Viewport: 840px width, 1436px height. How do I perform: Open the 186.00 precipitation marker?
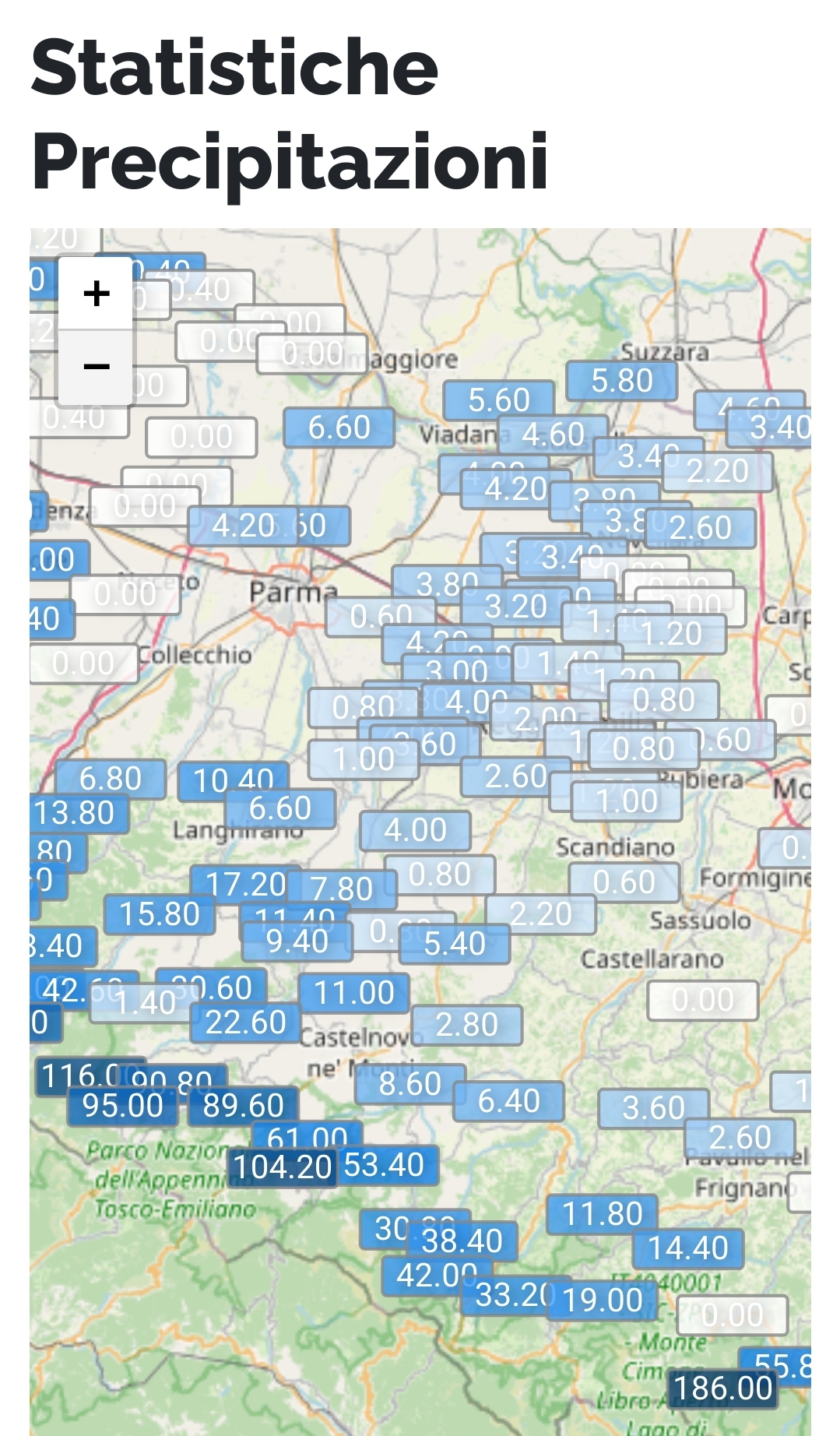click(723, 1388)
